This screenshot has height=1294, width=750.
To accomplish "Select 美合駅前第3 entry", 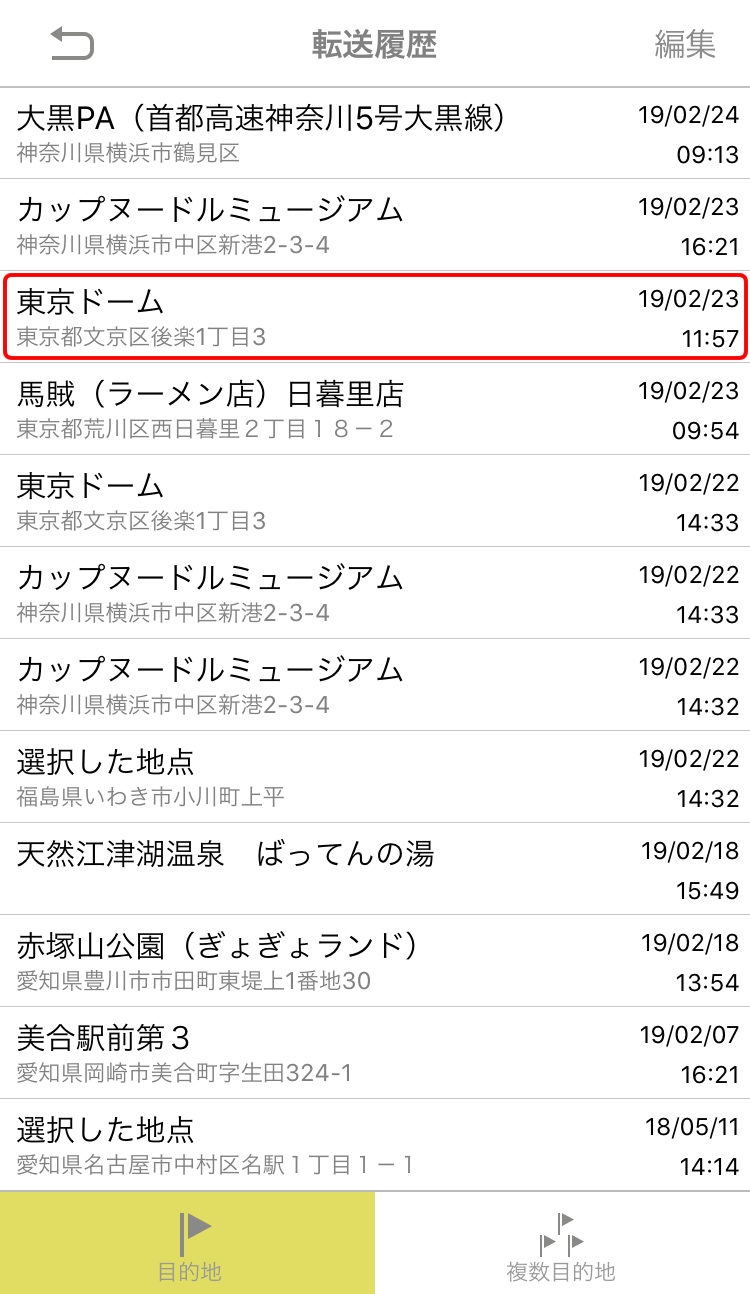I will tap(375, 1053).
